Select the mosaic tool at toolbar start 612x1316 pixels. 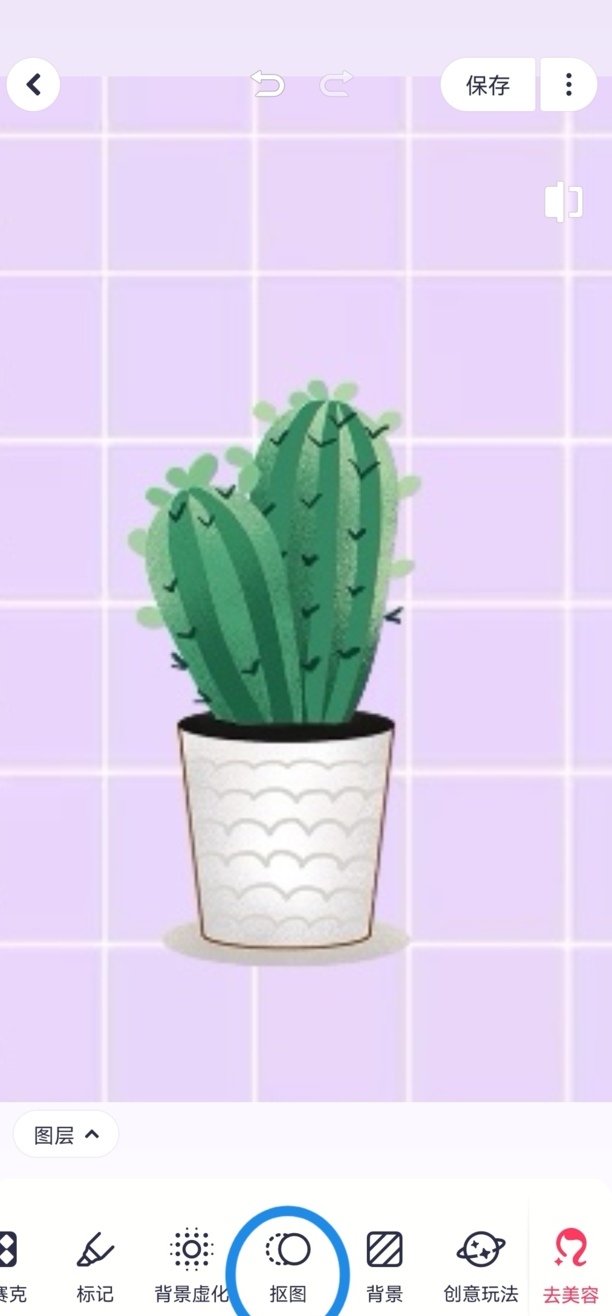point(10,1265)
